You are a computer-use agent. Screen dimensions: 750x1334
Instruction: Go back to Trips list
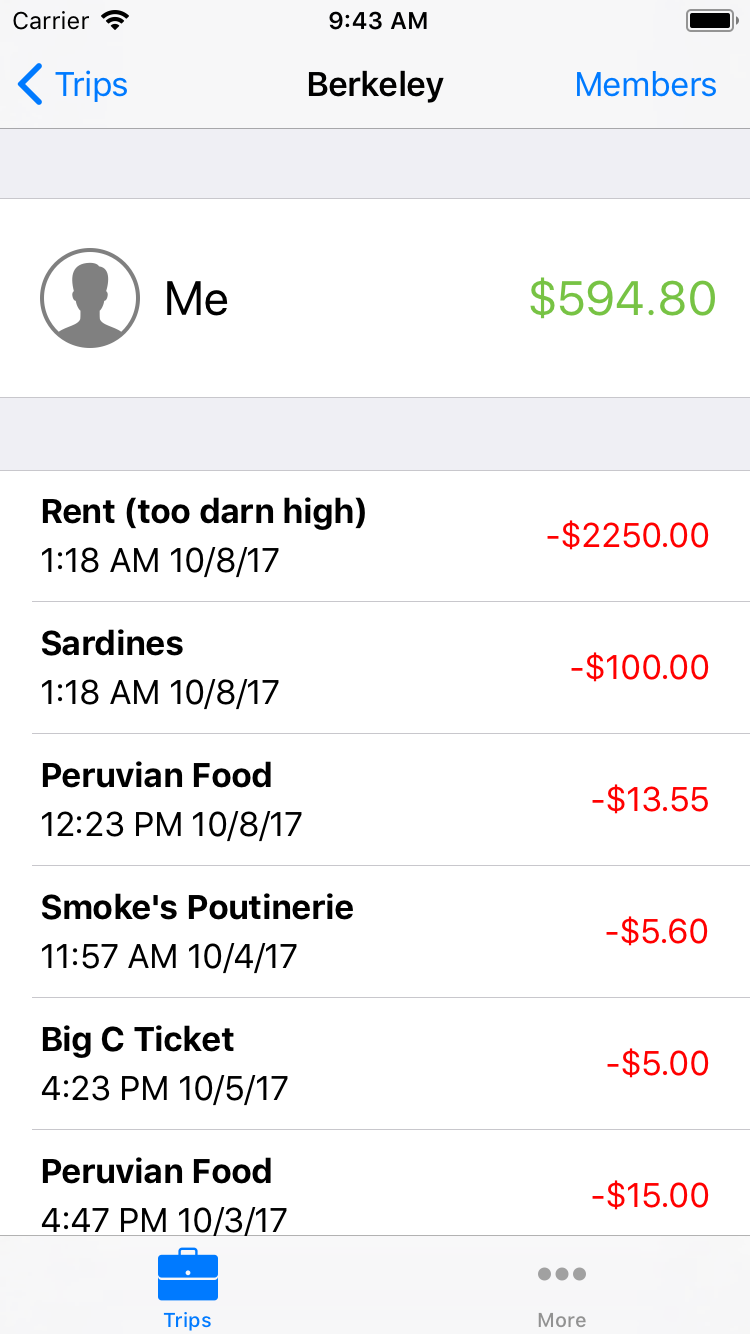(73, 85)
